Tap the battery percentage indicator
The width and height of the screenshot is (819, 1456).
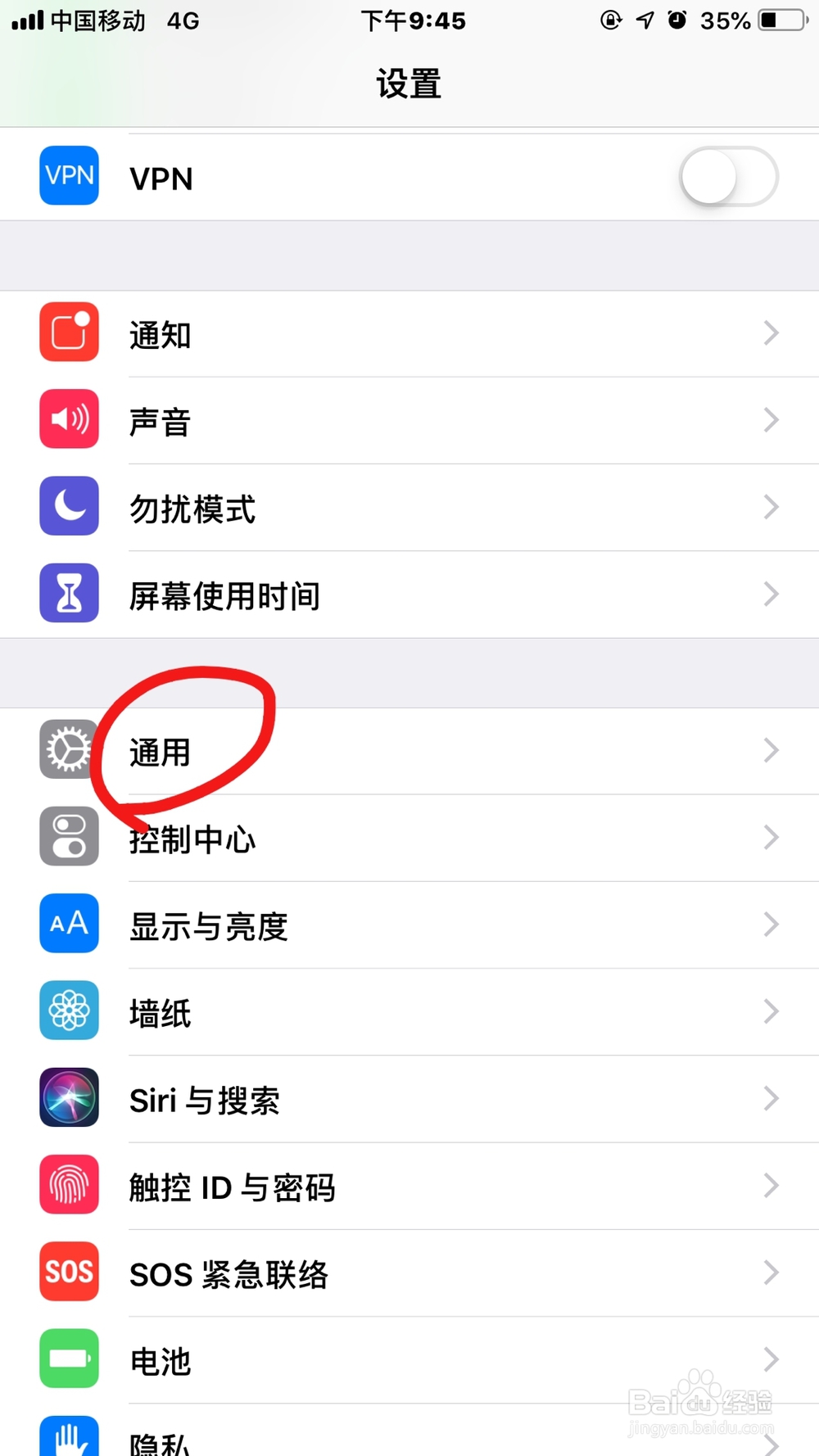(x=725, y=20)
